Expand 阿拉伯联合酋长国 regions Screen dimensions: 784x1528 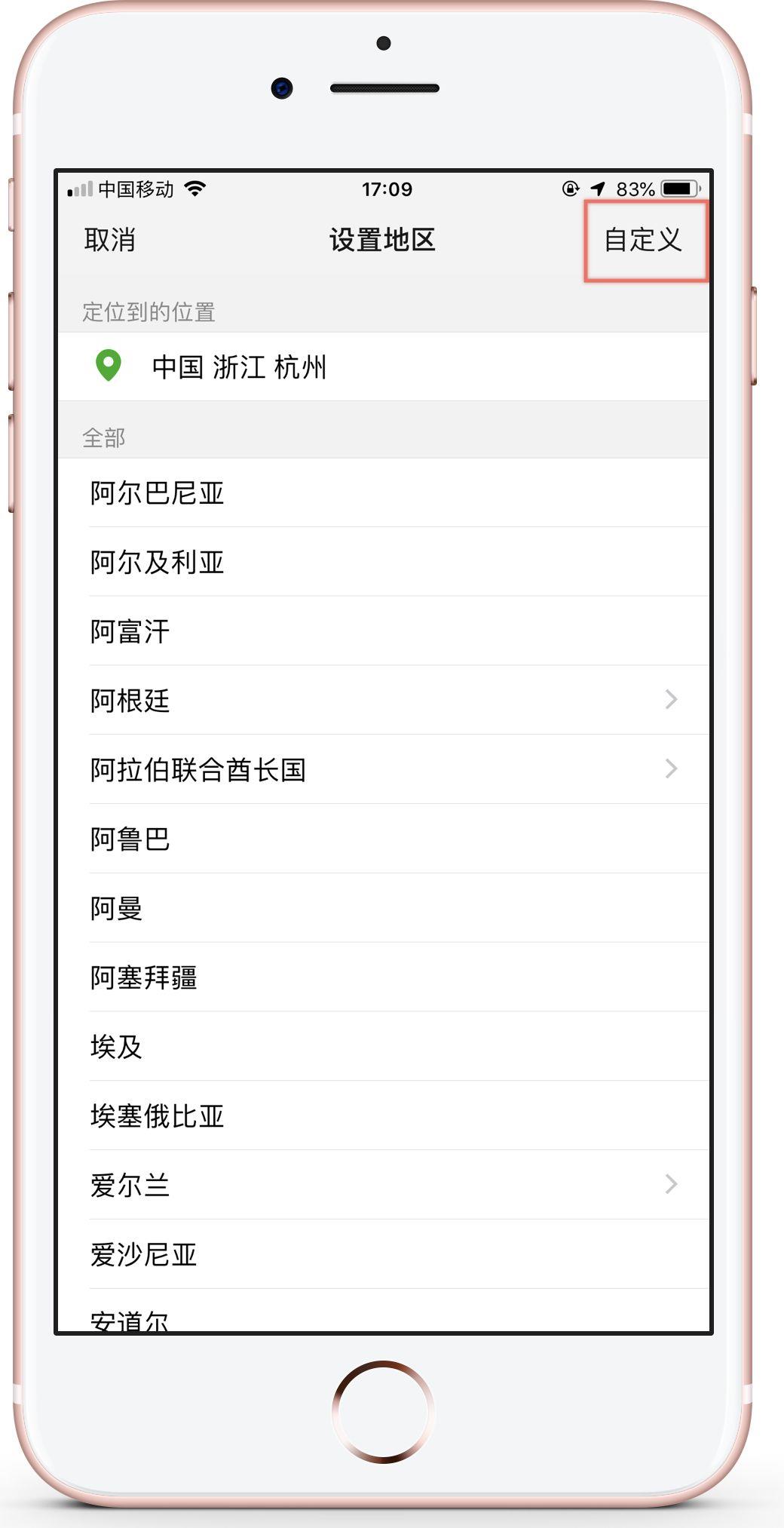pyautogui.click(x=383, y=770)
